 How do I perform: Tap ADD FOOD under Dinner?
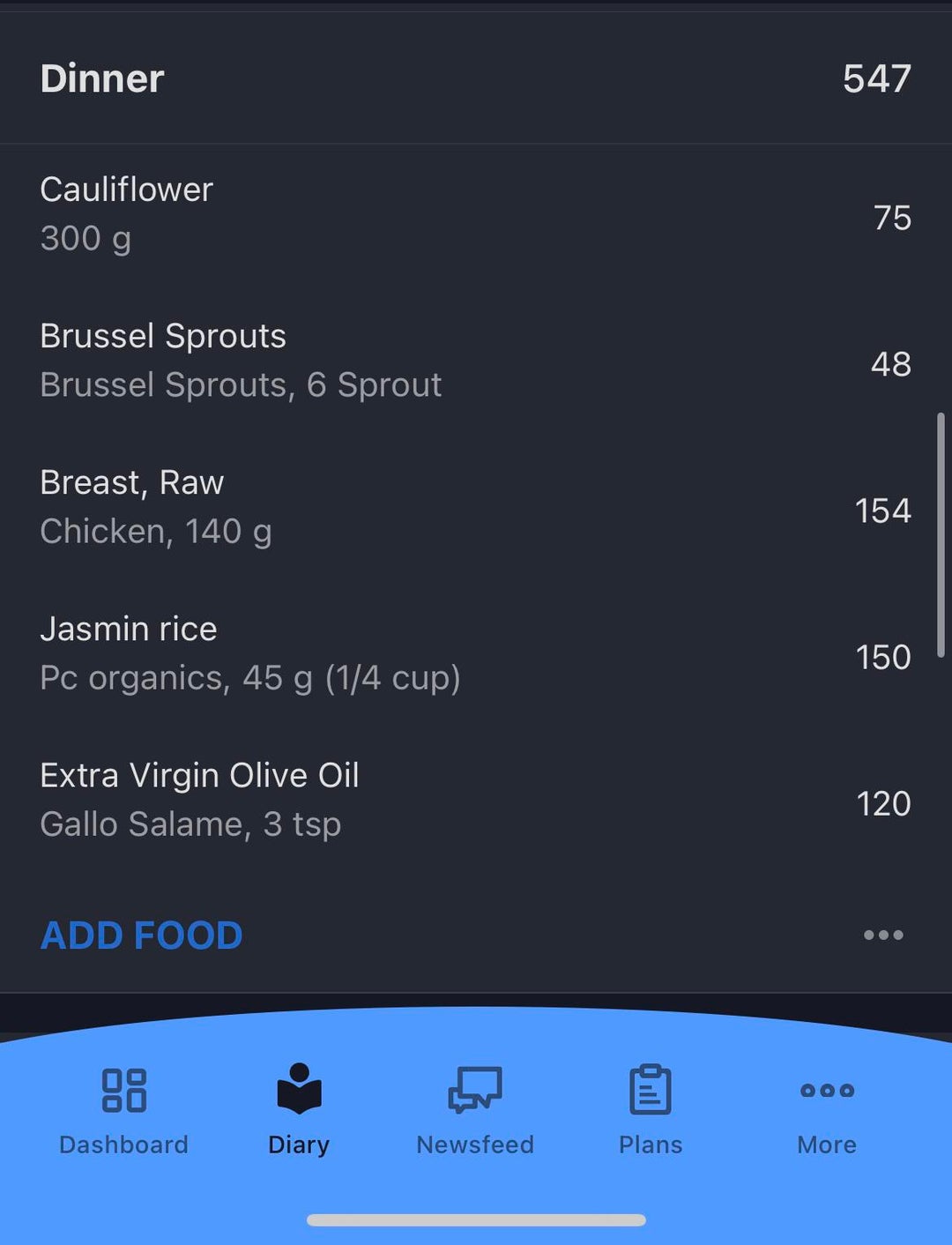141,935
